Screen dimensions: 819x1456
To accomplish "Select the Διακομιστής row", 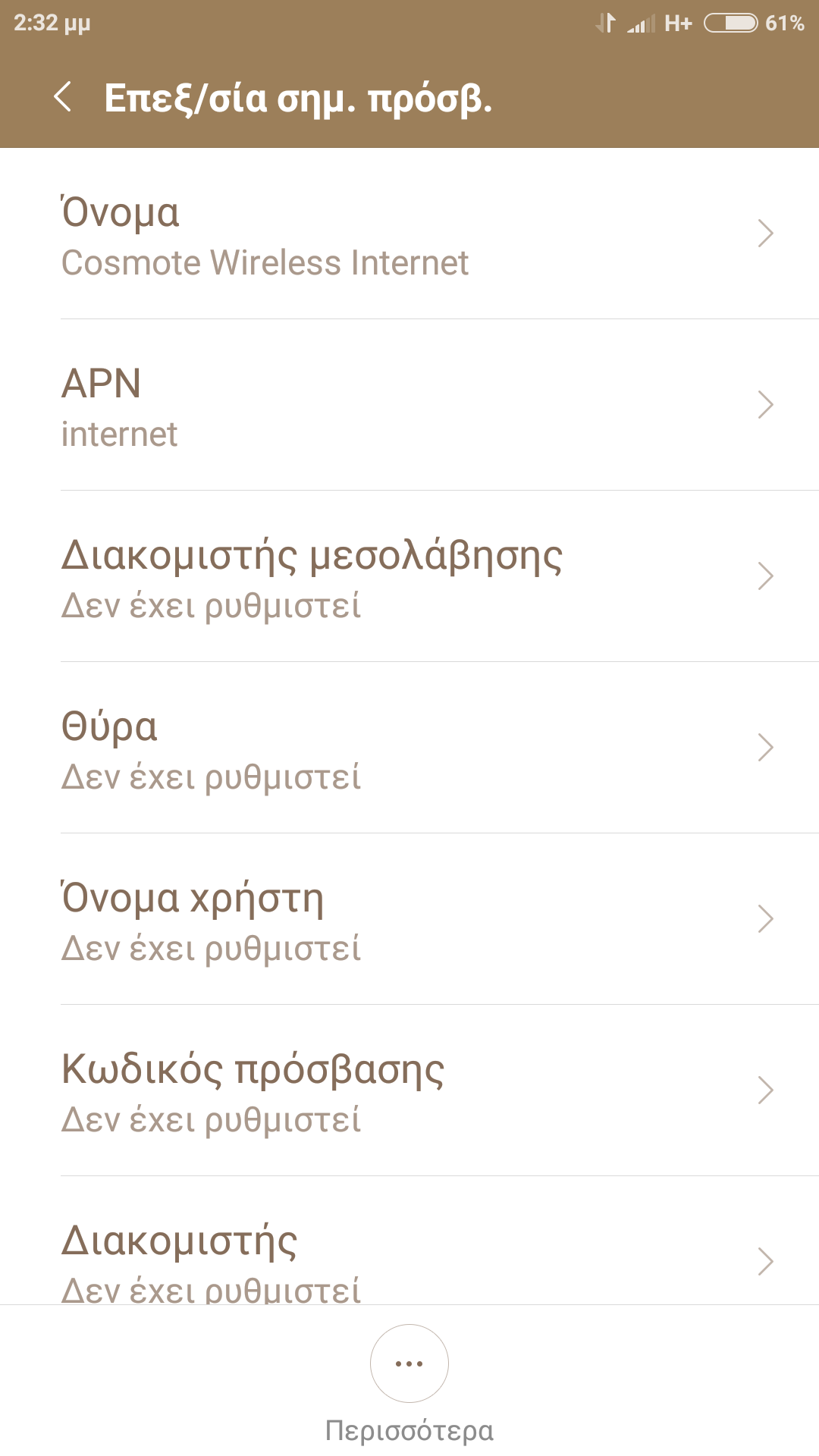I will [409, 1251].
